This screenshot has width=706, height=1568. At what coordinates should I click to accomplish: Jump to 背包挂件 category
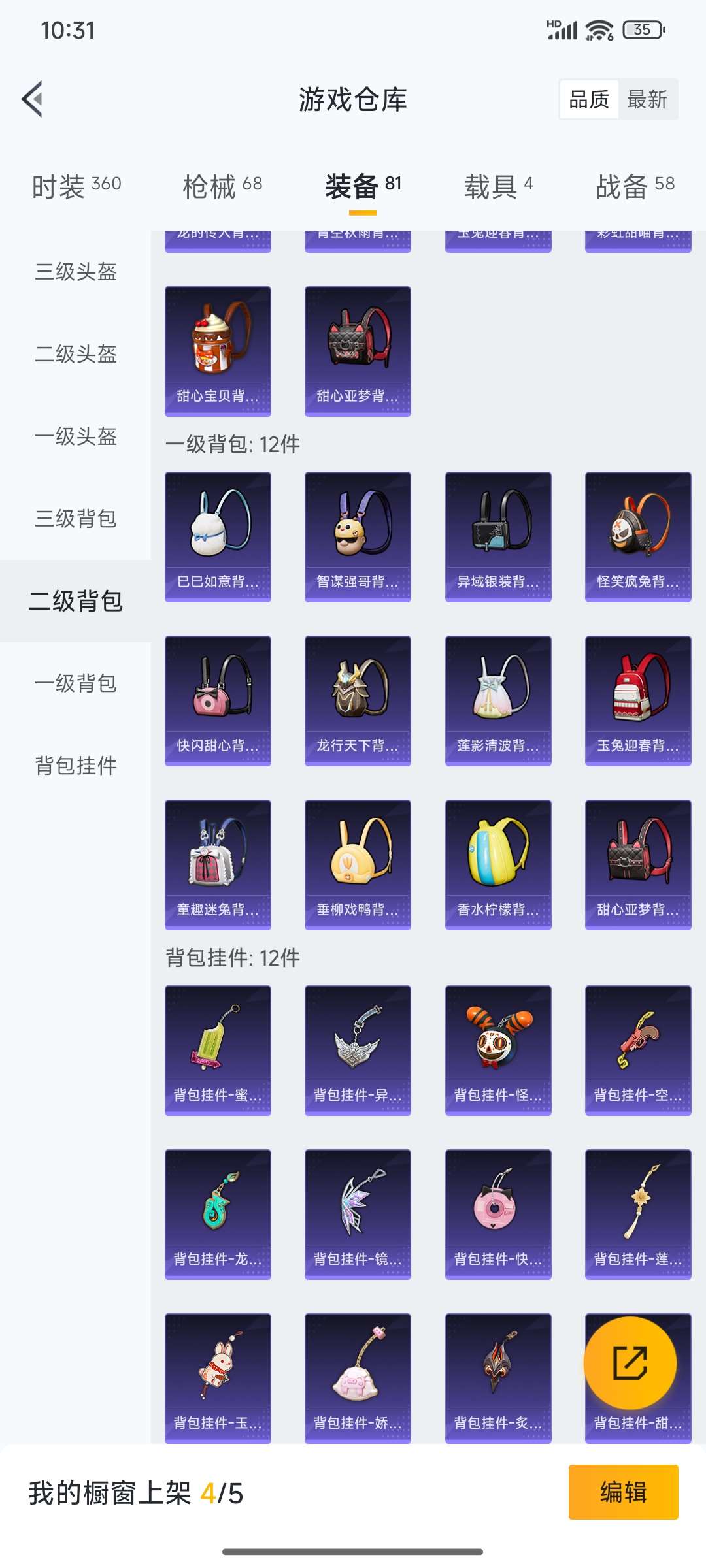76,766
